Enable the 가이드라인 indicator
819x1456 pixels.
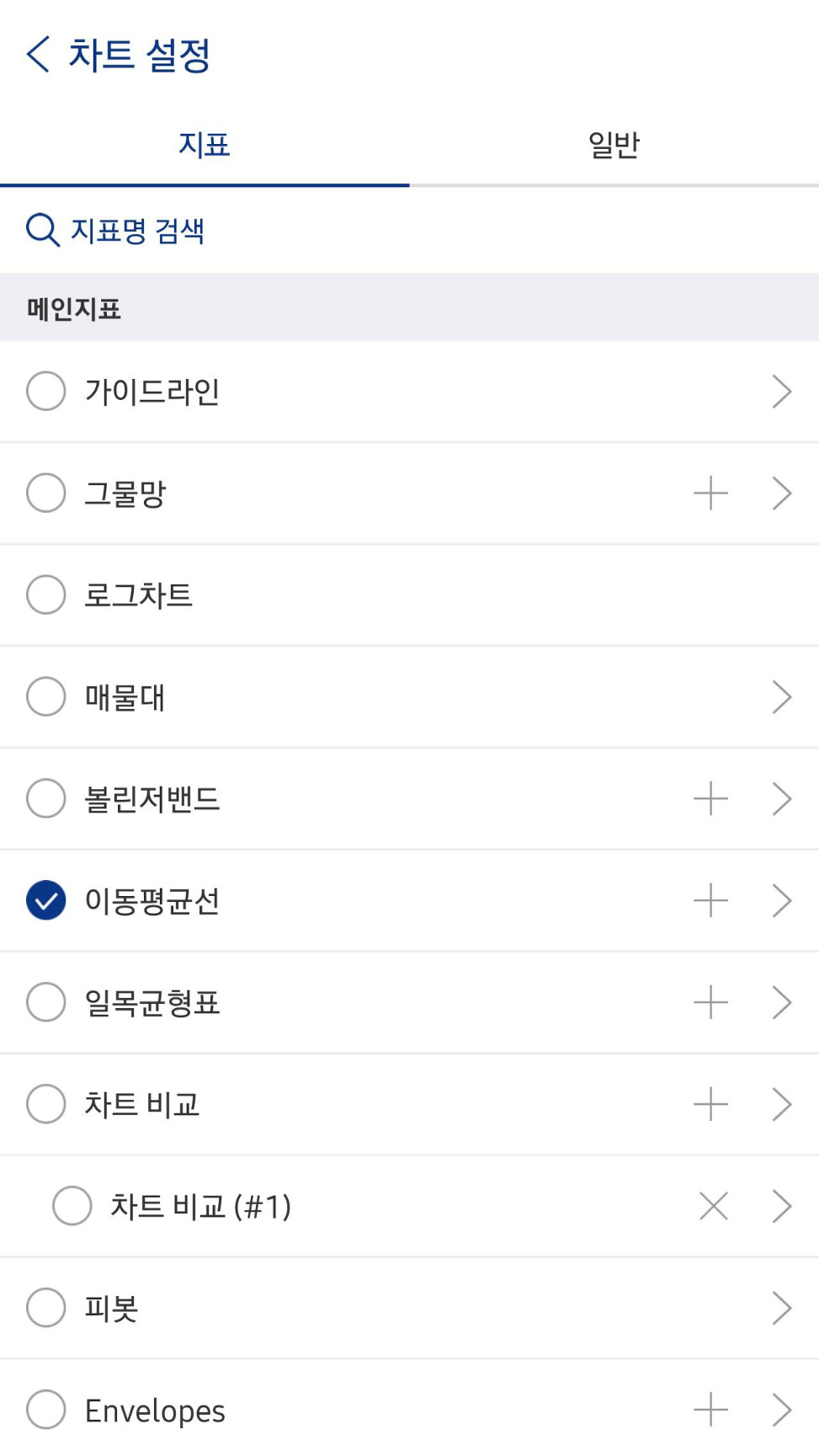coord(45,391)
